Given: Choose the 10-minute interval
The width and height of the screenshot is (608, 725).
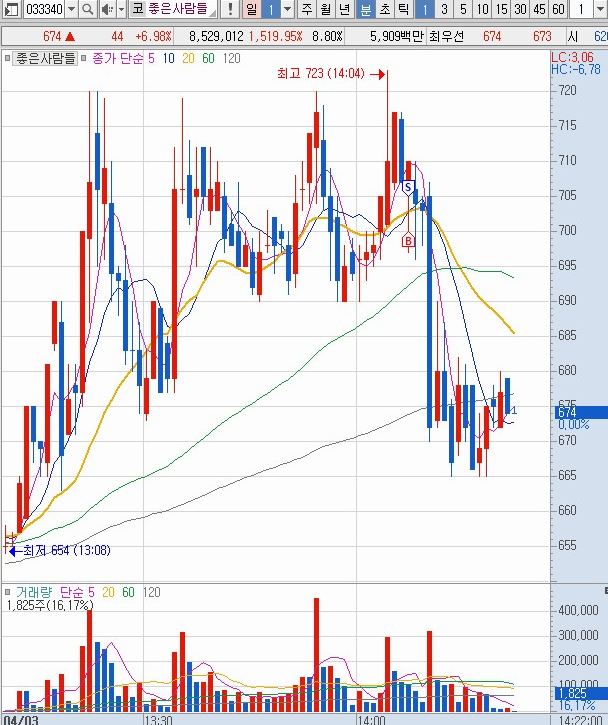Looking at the screenshot, I should tap(482, 9).
